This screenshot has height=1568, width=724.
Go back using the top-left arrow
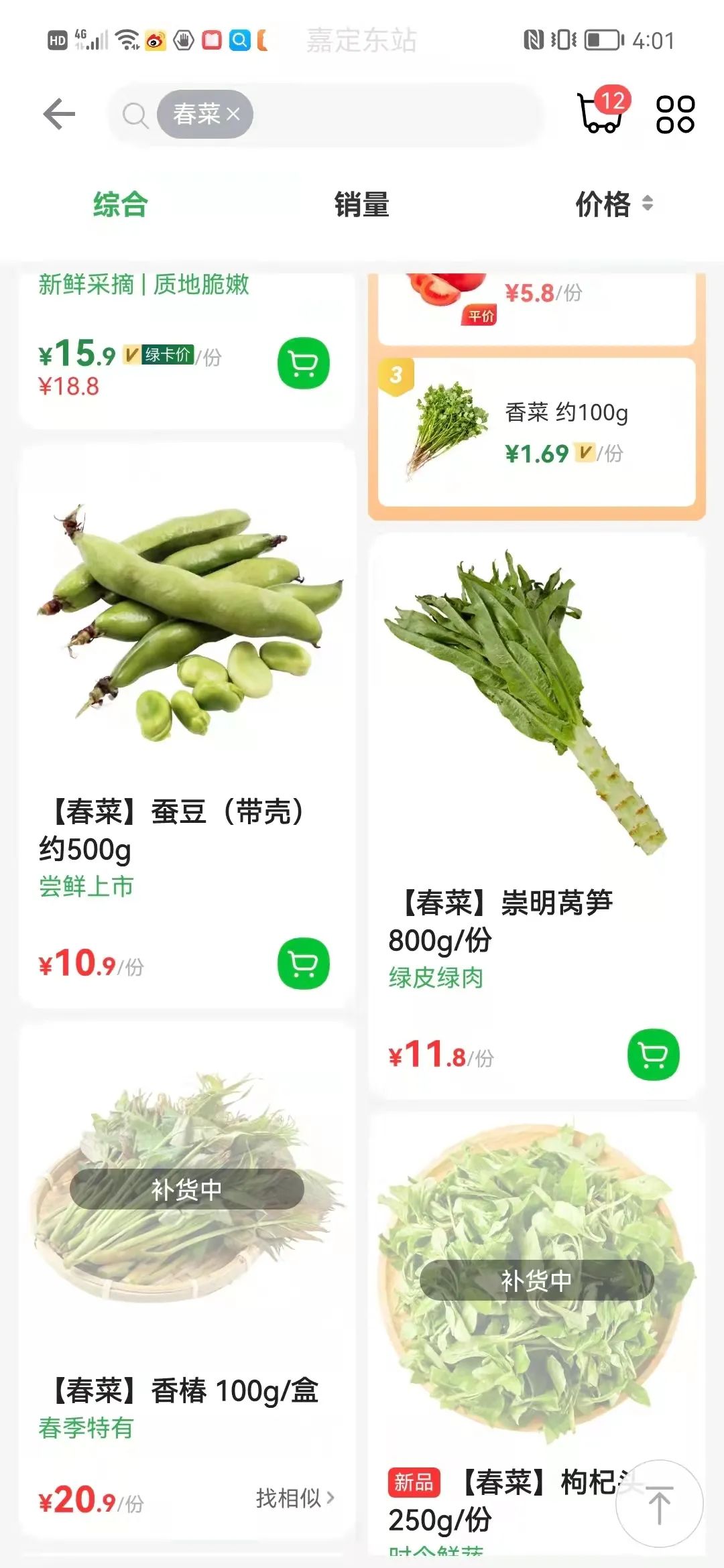59,114
